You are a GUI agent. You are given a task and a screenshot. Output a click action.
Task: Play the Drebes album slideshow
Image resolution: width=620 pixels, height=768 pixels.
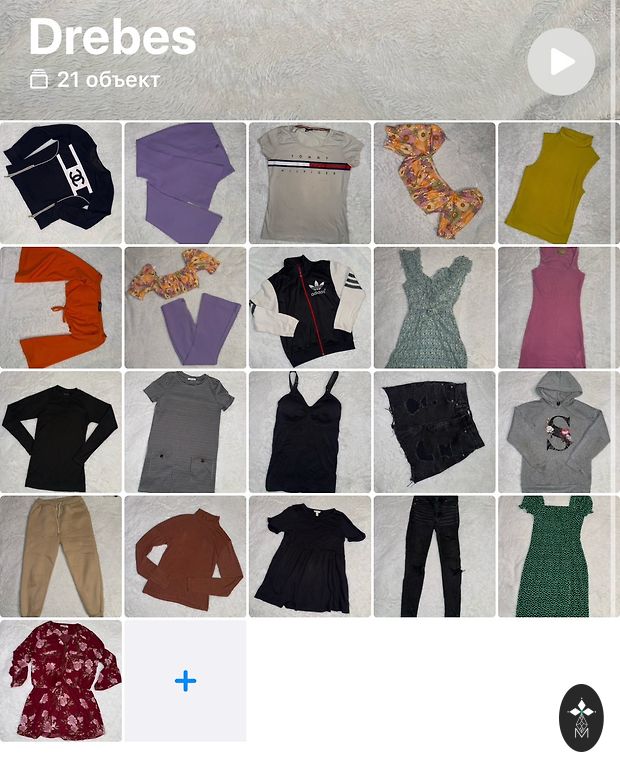coord(561,62)
